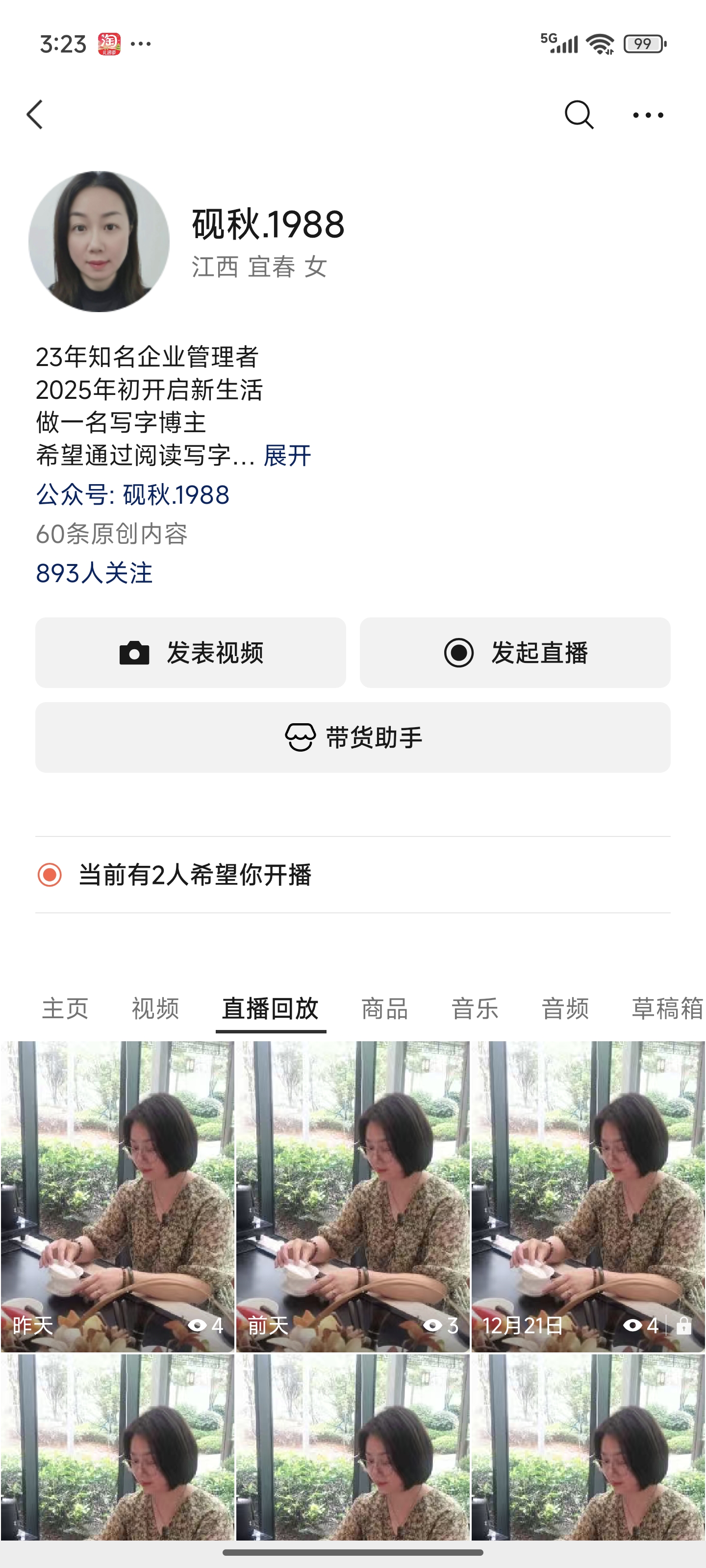Screen dimensions: 706x1568
Task: Play the 昨天 livestream replay
Action: point(118,1196)
